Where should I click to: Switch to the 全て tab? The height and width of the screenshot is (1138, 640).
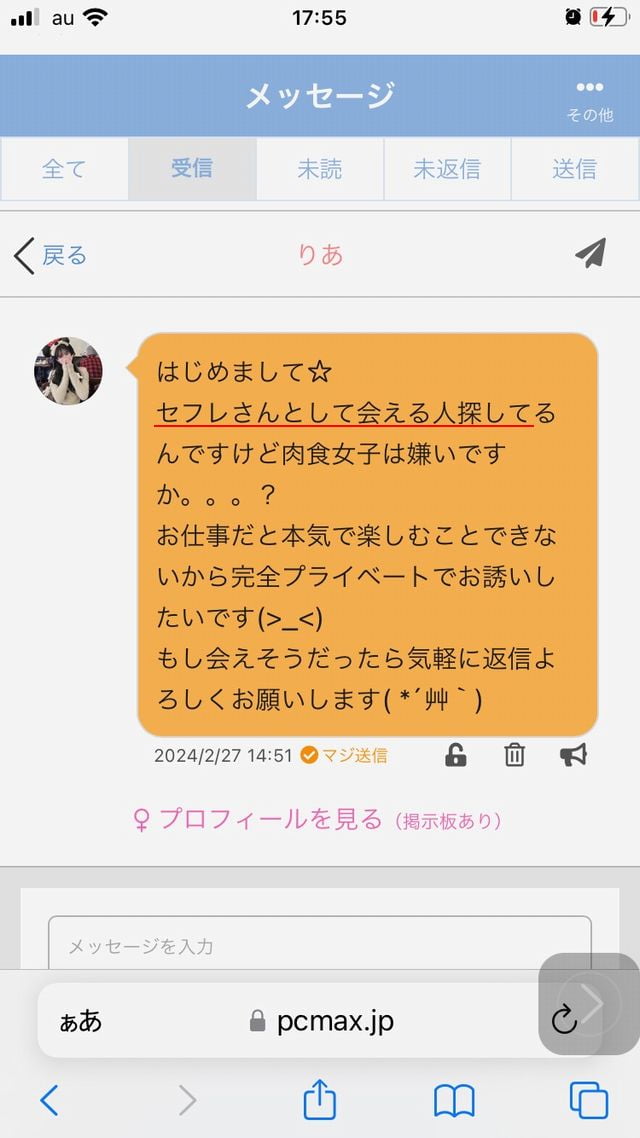(64, 169)
